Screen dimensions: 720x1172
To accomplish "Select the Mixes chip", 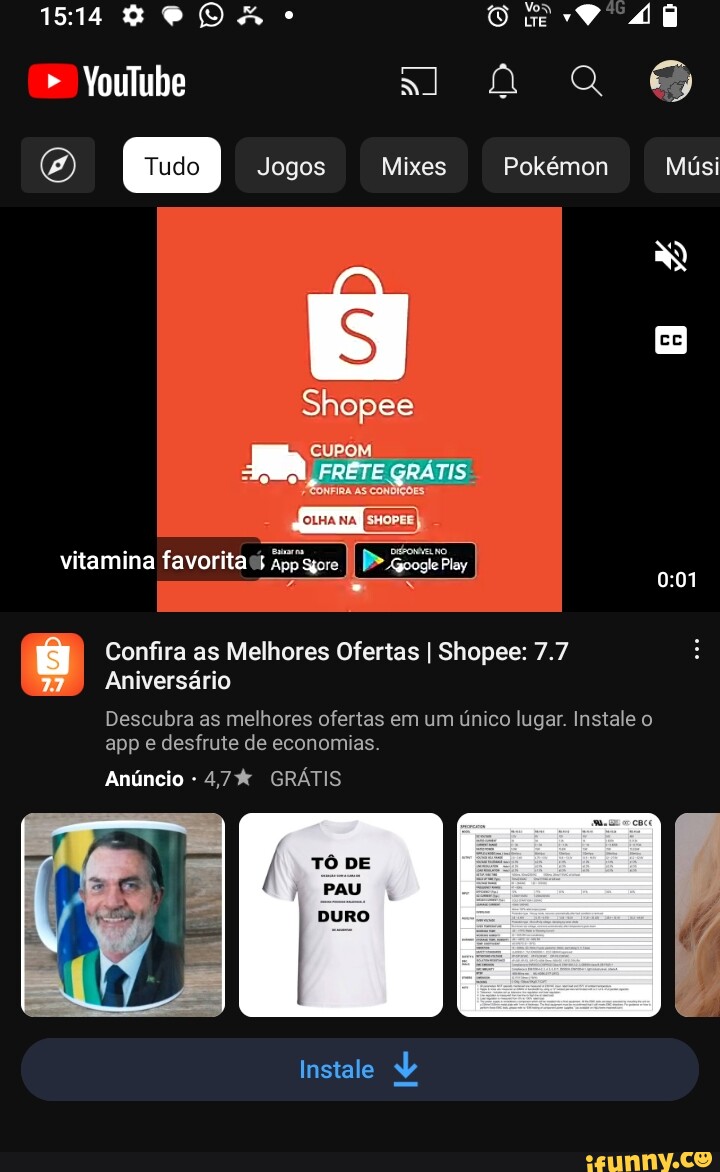I will (x=413, y=165).
